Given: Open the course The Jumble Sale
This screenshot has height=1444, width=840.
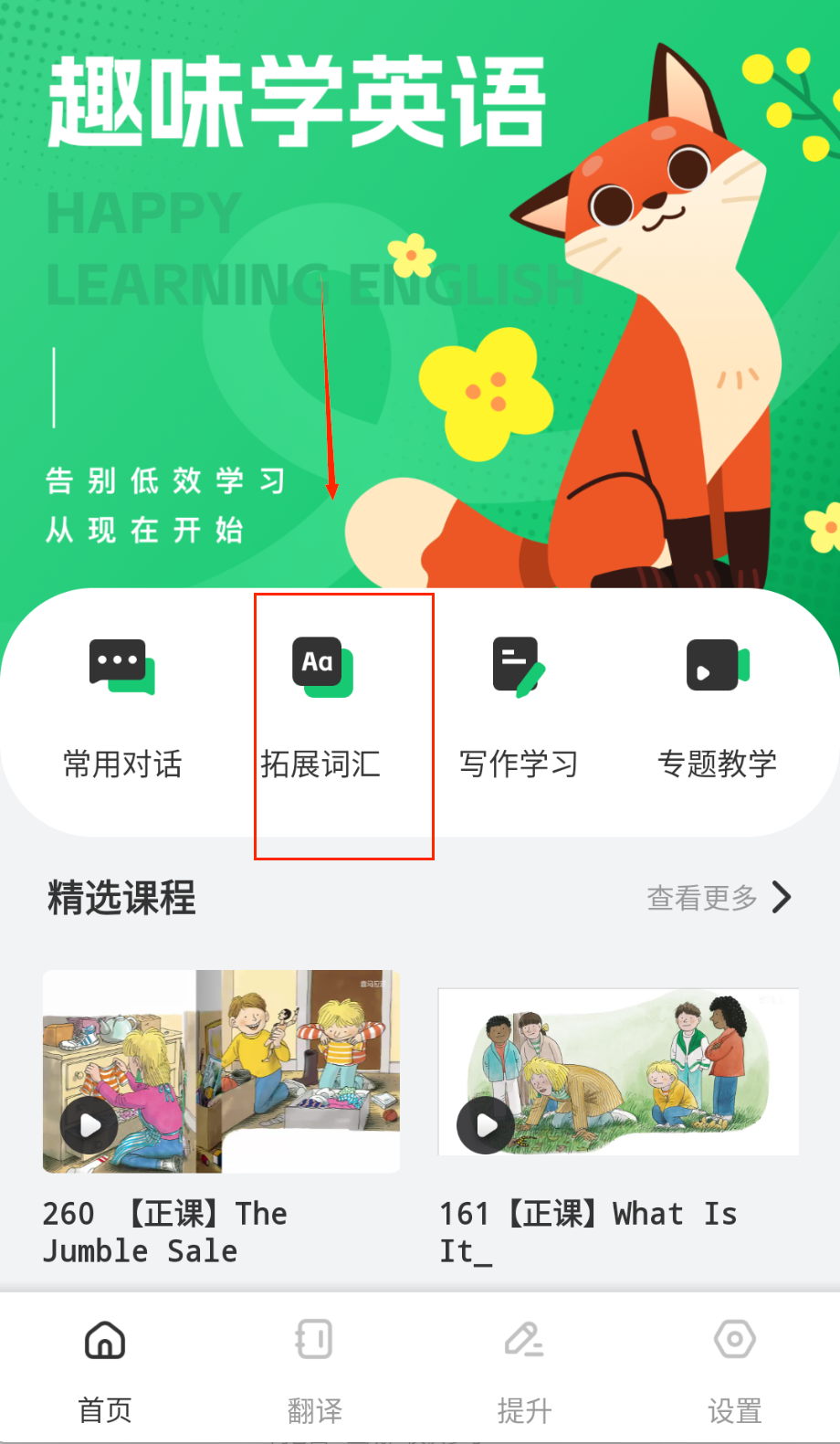Looking at the screenshot, I should tap(221, 1071).
